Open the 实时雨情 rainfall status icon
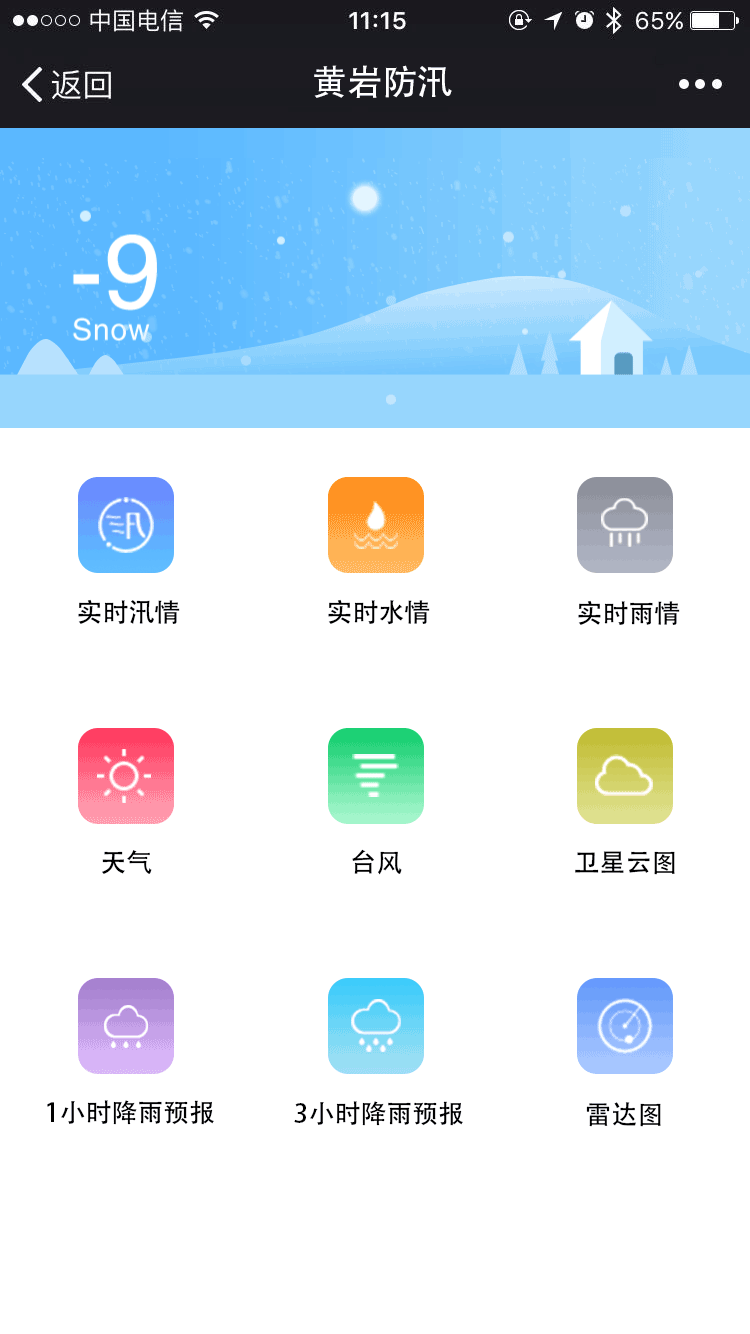Screen dimensions: 750x1334 (x=625, y=525)
